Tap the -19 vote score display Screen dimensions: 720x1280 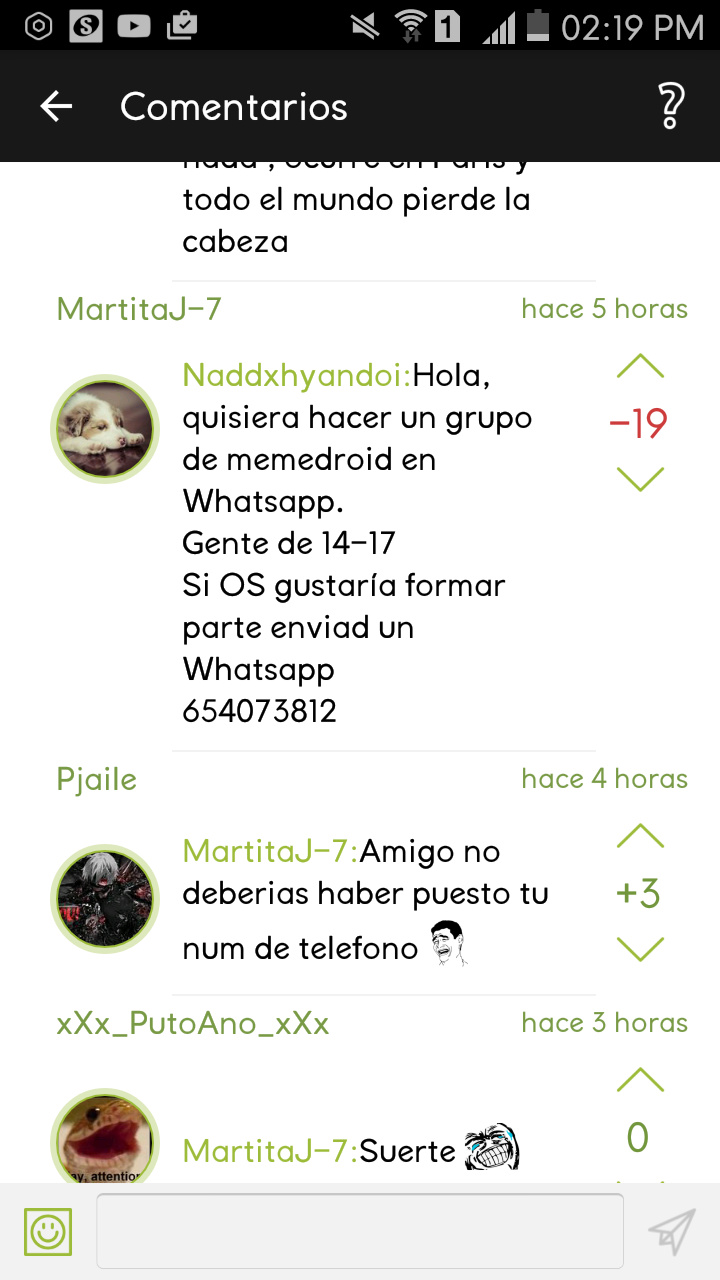[x=639, y=423]
